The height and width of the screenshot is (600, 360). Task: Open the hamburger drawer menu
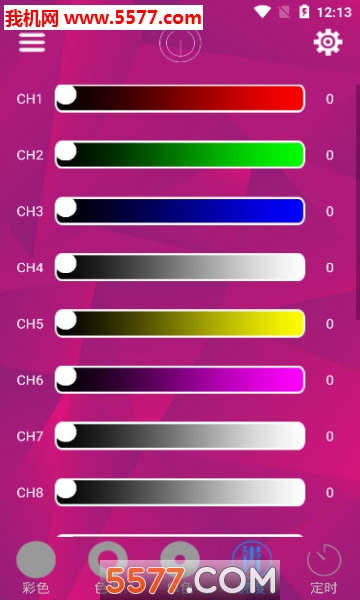[x=32, y=42]
